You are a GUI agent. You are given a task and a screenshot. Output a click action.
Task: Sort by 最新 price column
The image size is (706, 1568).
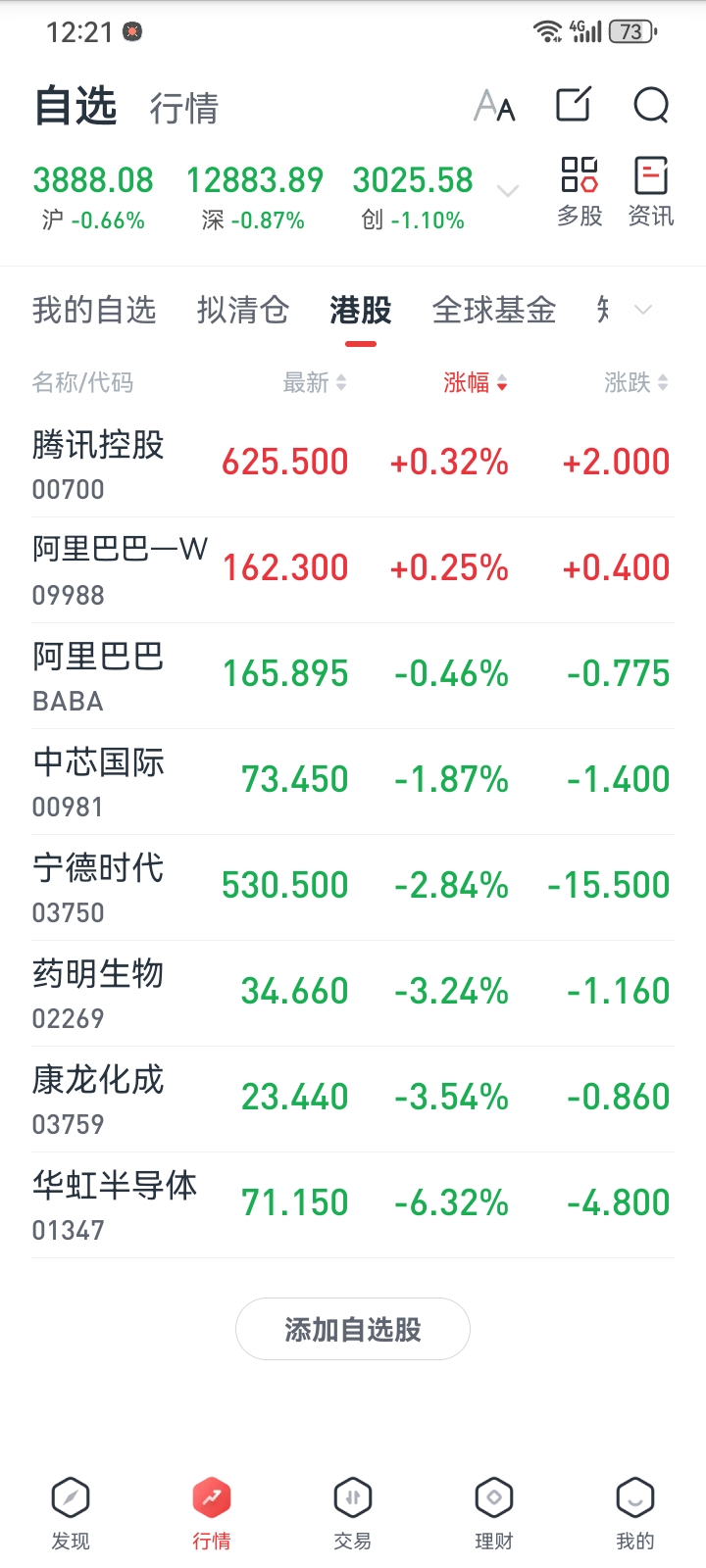[314, 382]
